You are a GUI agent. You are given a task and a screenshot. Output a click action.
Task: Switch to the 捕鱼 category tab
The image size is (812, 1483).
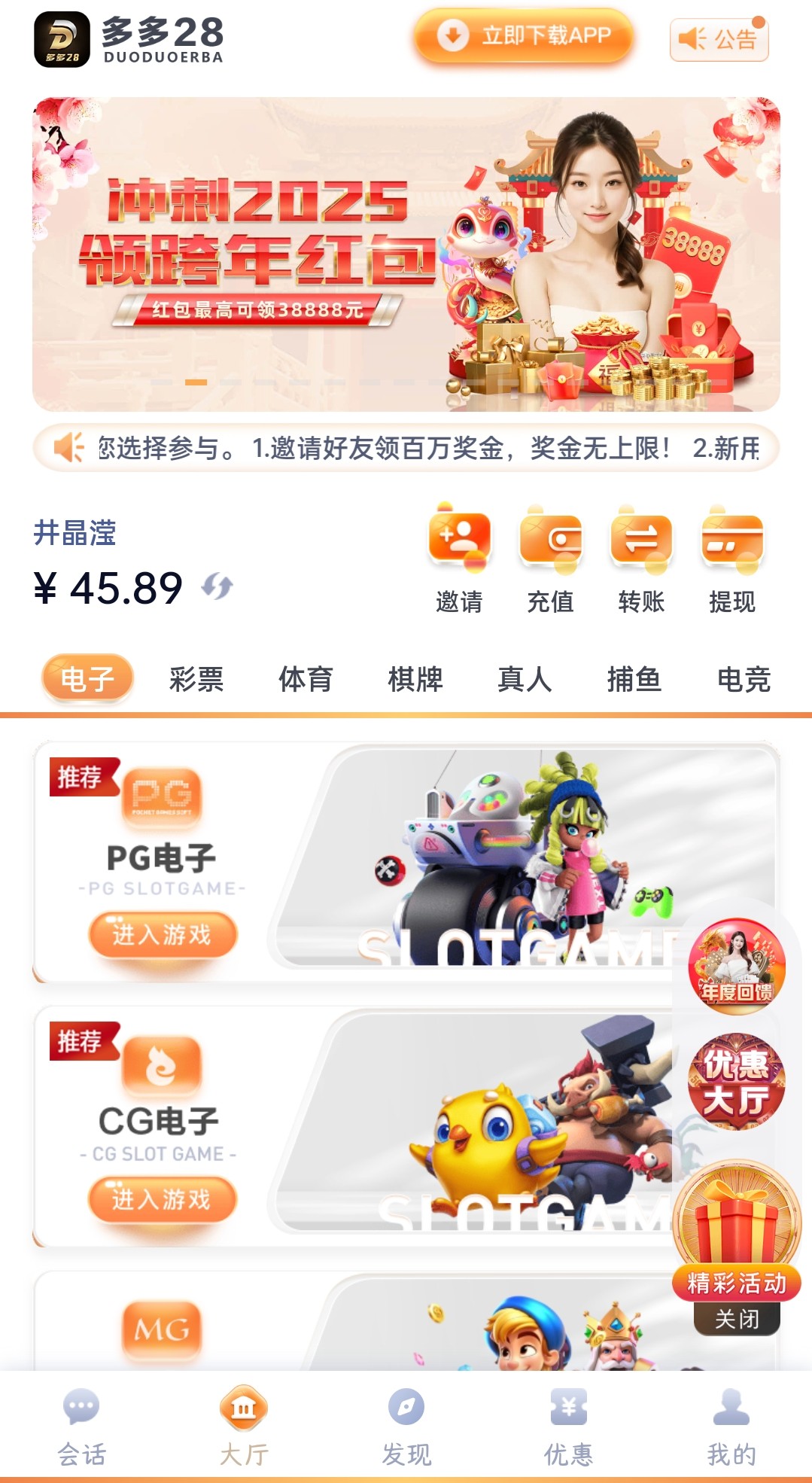(x=634, y=679)
